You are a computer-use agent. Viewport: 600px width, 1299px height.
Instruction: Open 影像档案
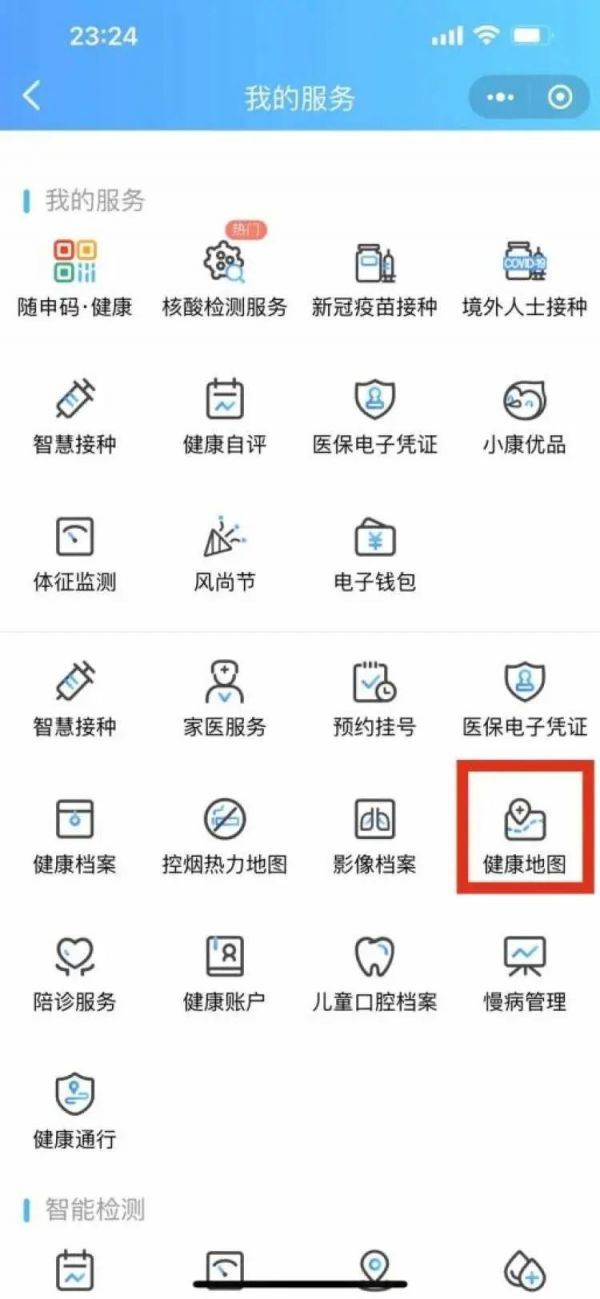click(374, 834)
